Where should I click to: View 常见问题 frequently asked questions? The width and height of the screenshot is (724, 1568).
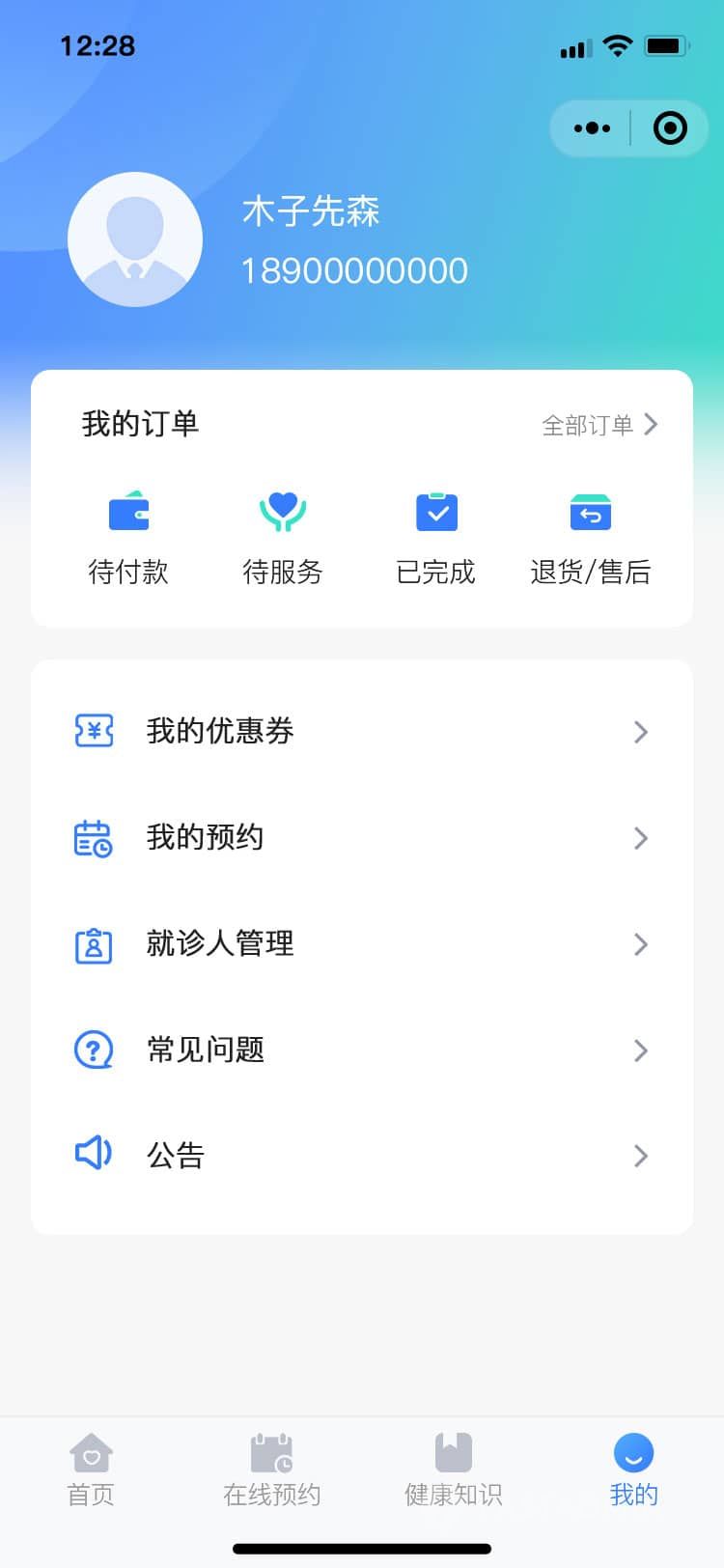[362, 1050]
